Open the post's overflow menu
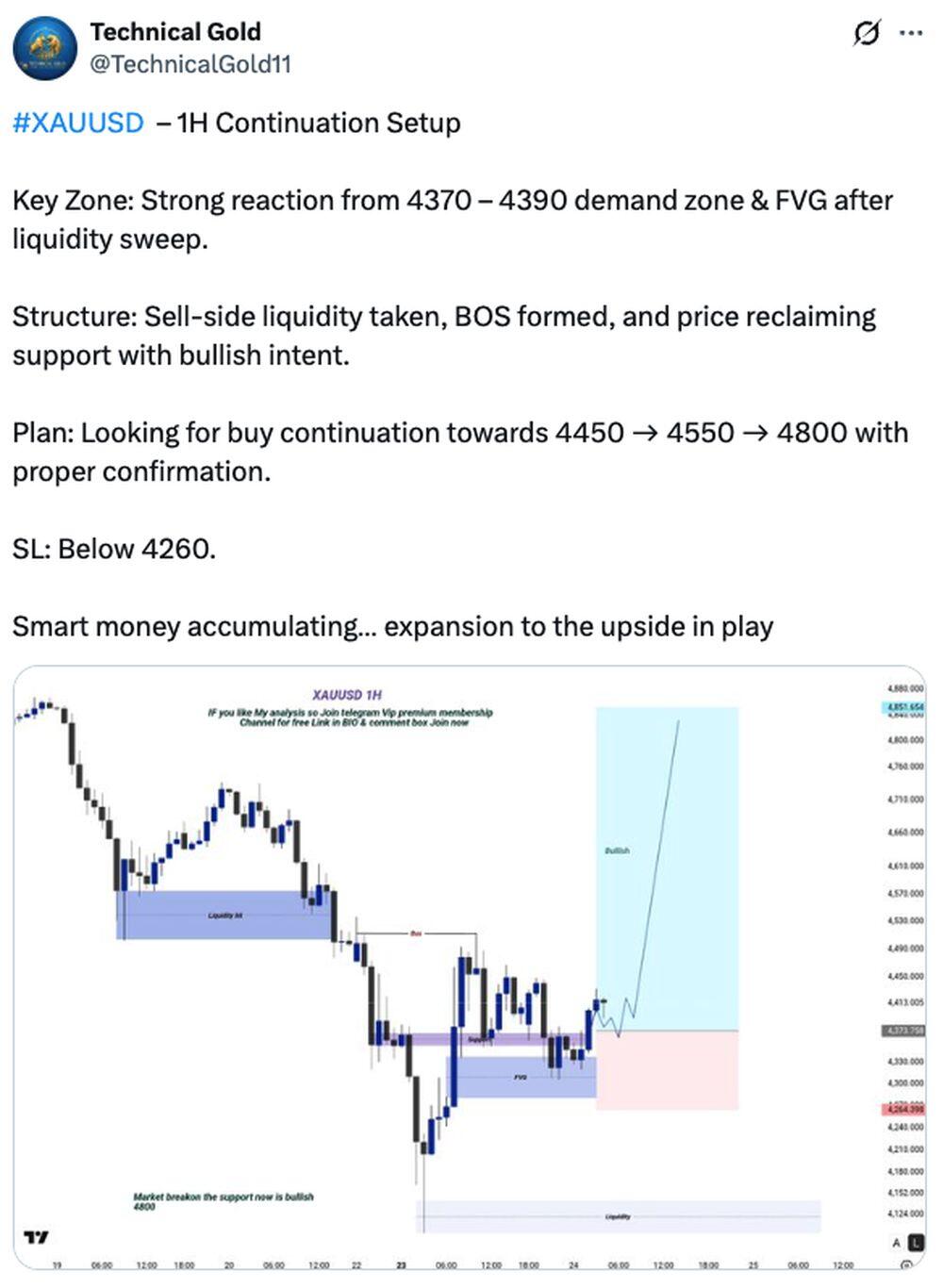The width and height of the screenshot is (943, 1288). (x=910, y=33)
